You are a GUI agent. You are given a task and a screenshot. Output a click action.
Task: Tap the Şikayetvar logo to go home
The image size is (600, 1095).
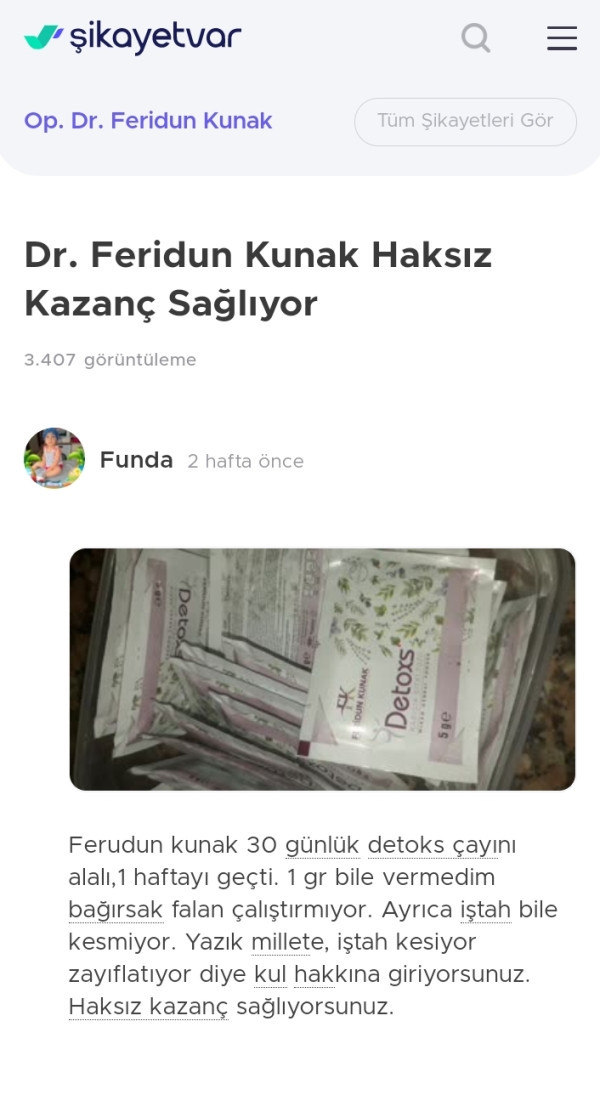coord(133,38)
